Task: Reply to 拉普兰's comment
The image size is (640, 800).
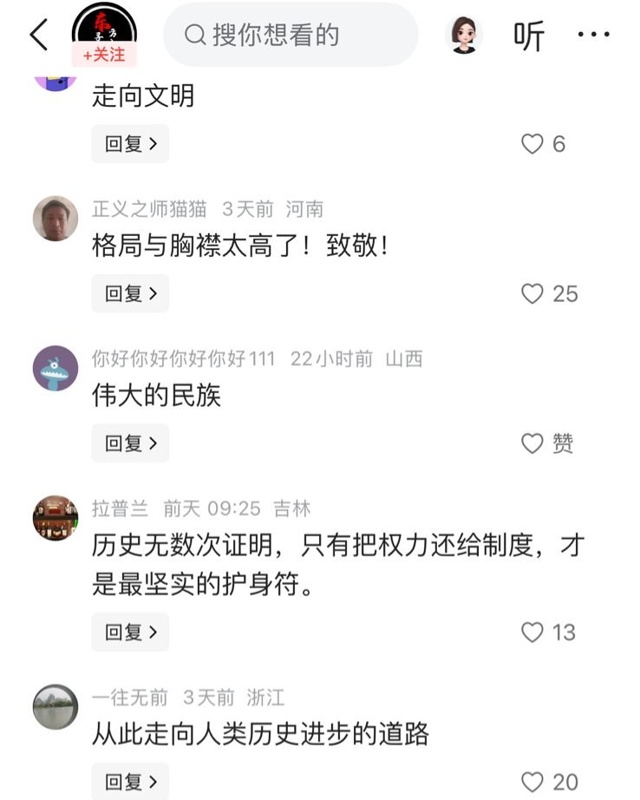Action: [x=130, y=632]
